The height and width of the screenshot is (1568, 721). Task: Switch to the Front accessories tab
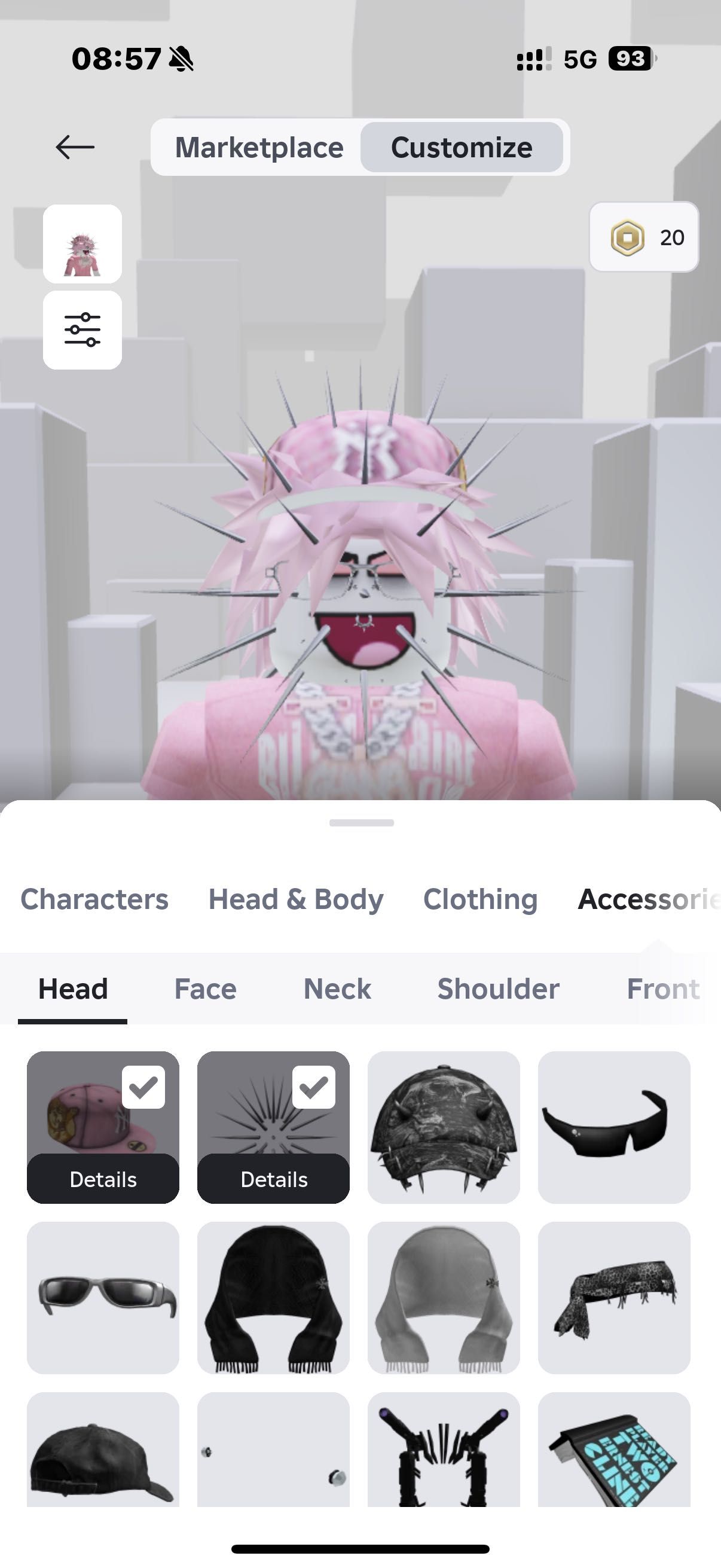(662, 989)
